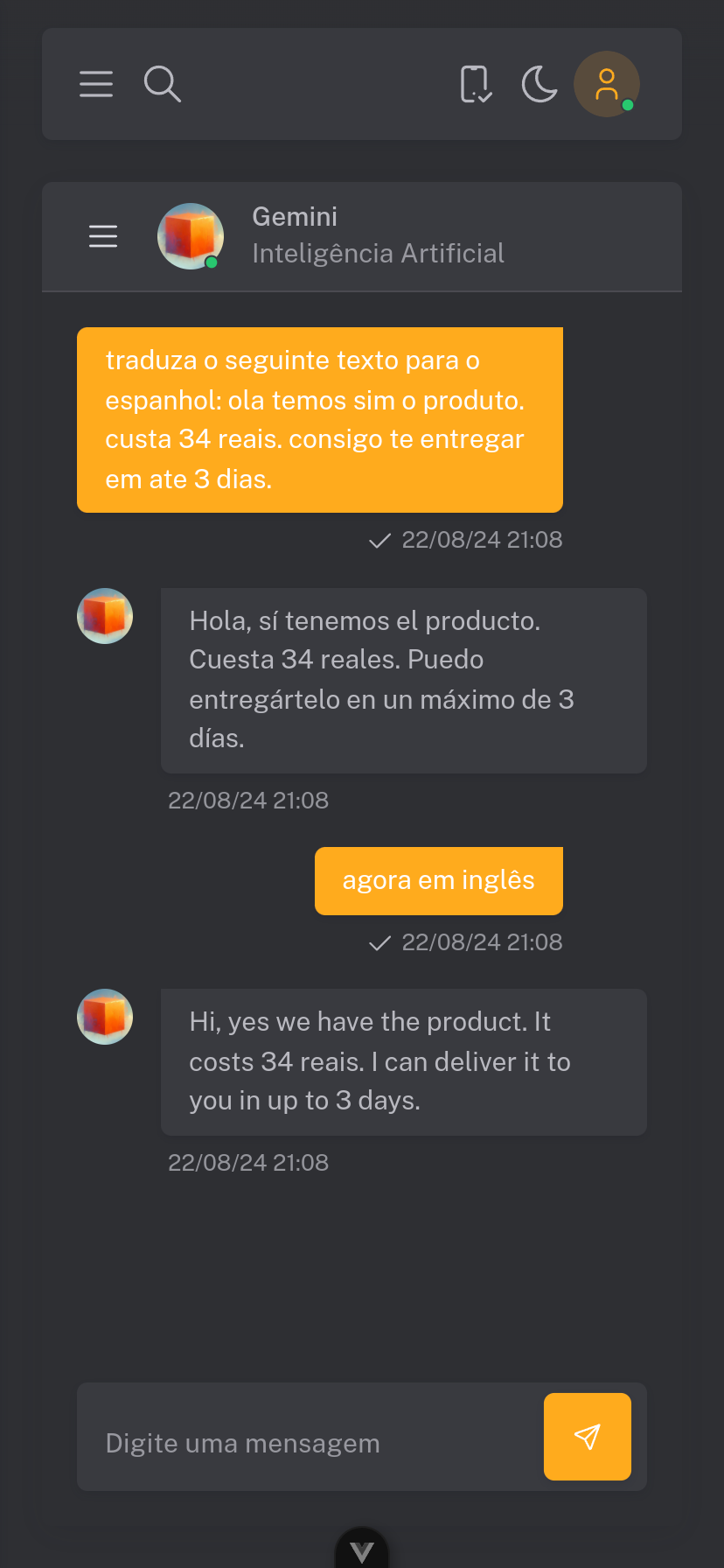Toggle the moon dark mode icon
This screenshot has width=724, height=1568.
click(x=539, y=84)
